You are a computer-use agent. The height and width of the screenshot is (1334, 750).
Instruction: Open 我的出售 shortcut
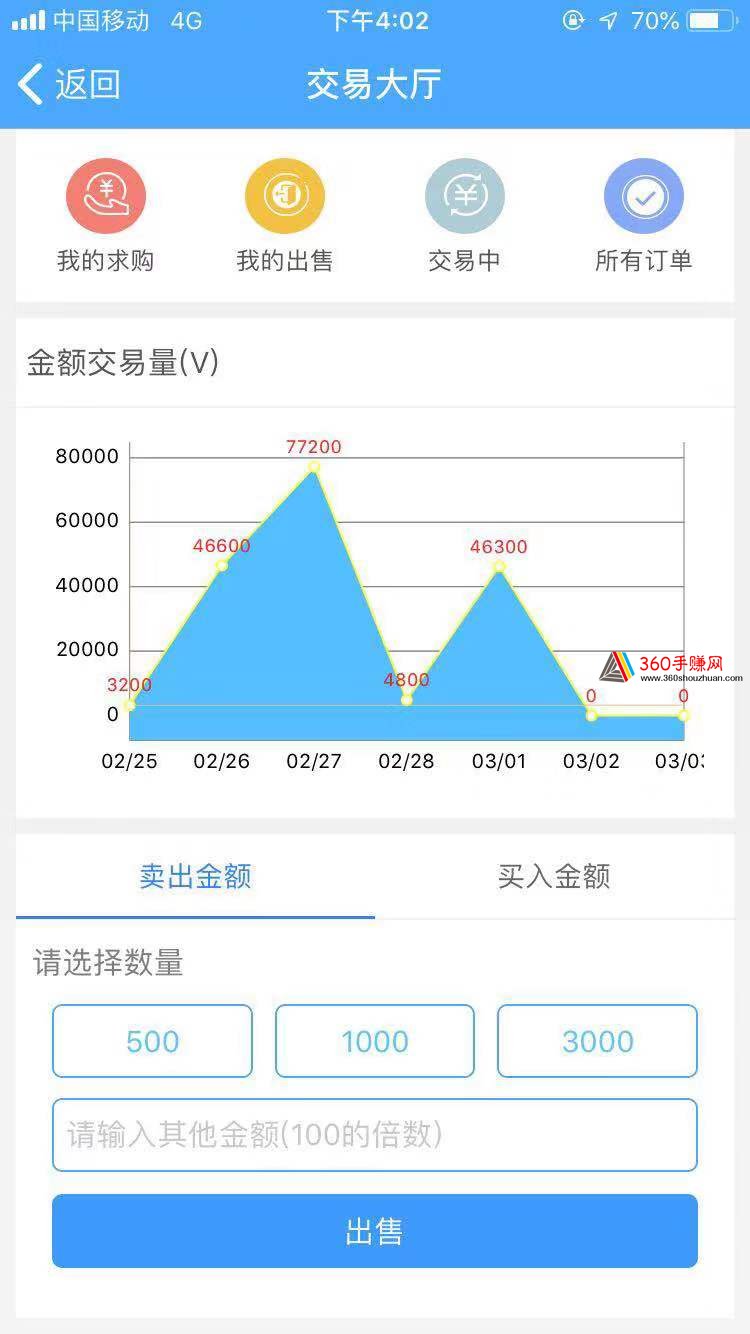[x=284, y=216]
